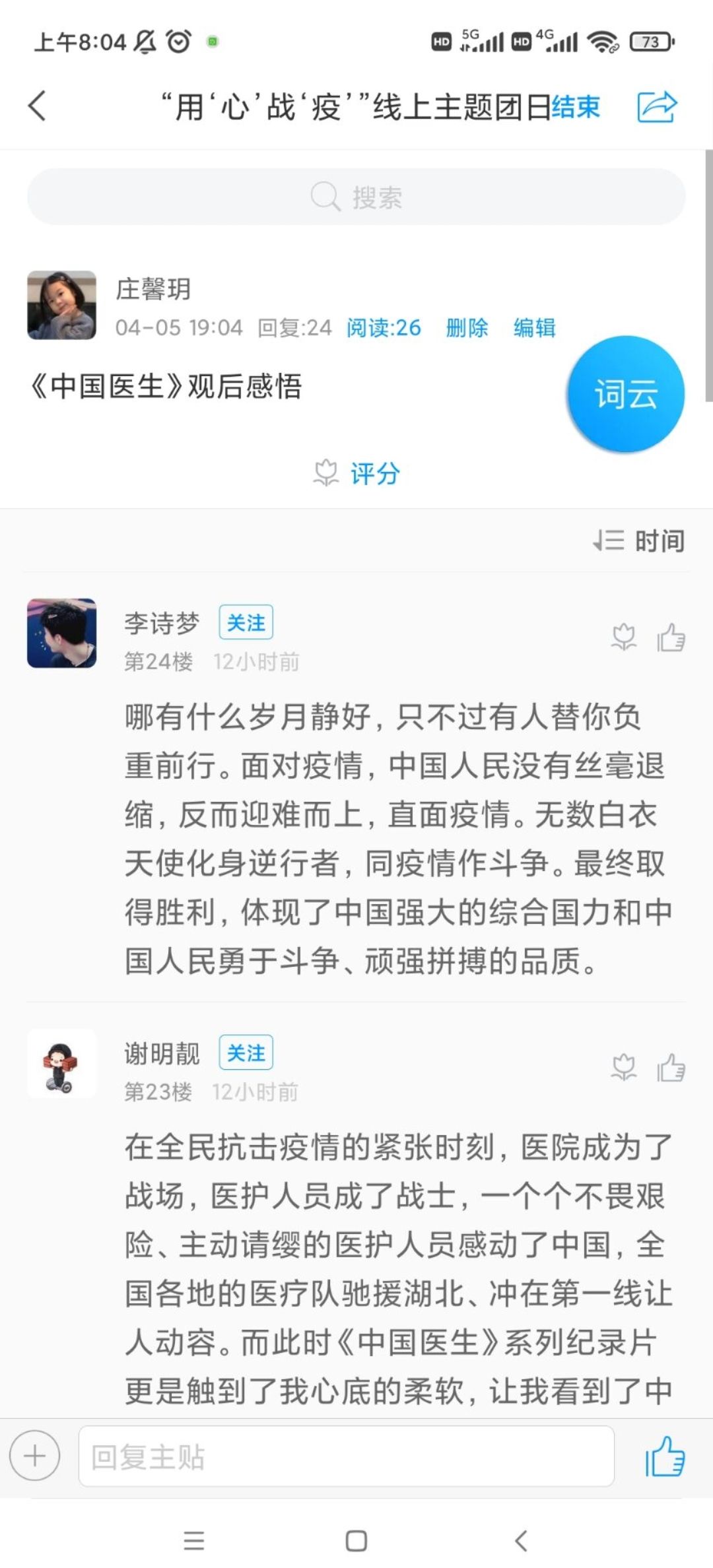Go back using the top-left arrow
This screenshot has width=713, height=1568.
coord(38,106)
